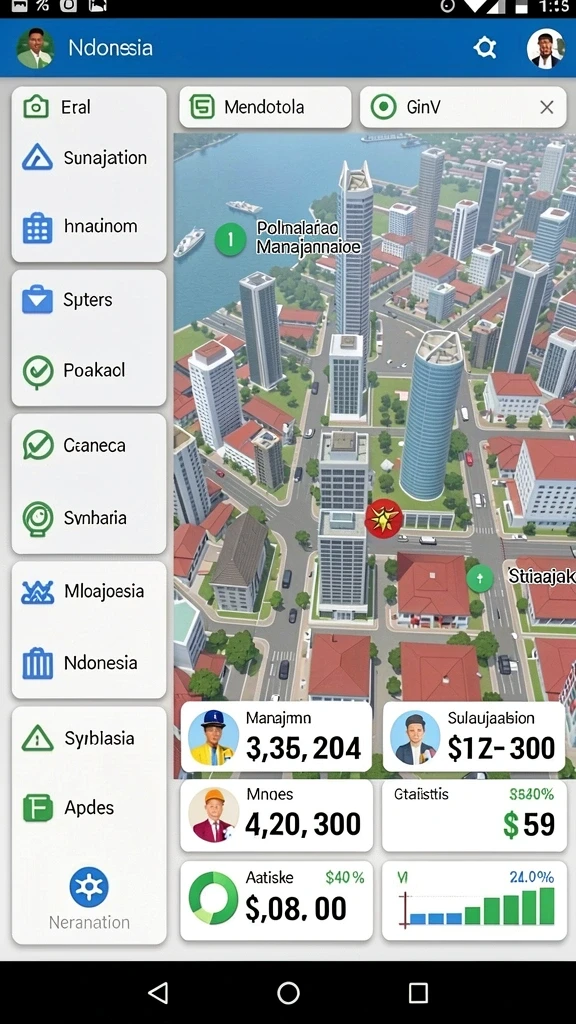This screenshot has height=1024, width=576.
Task: Open hnadnom from the side menu
Action: click(x=89, y=227)
